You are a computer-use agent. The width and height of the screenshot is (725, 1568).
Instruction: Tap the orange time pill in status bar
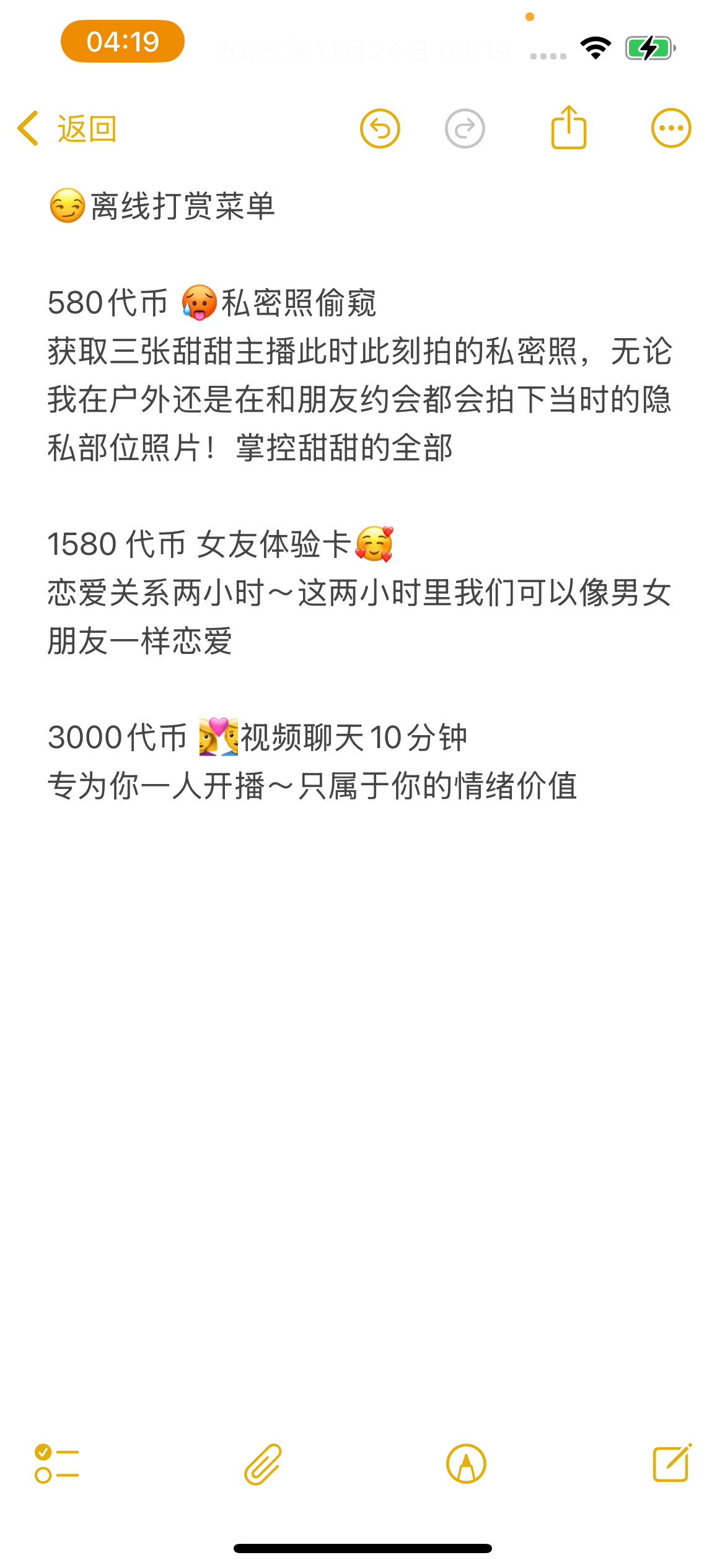pos(123,41)
